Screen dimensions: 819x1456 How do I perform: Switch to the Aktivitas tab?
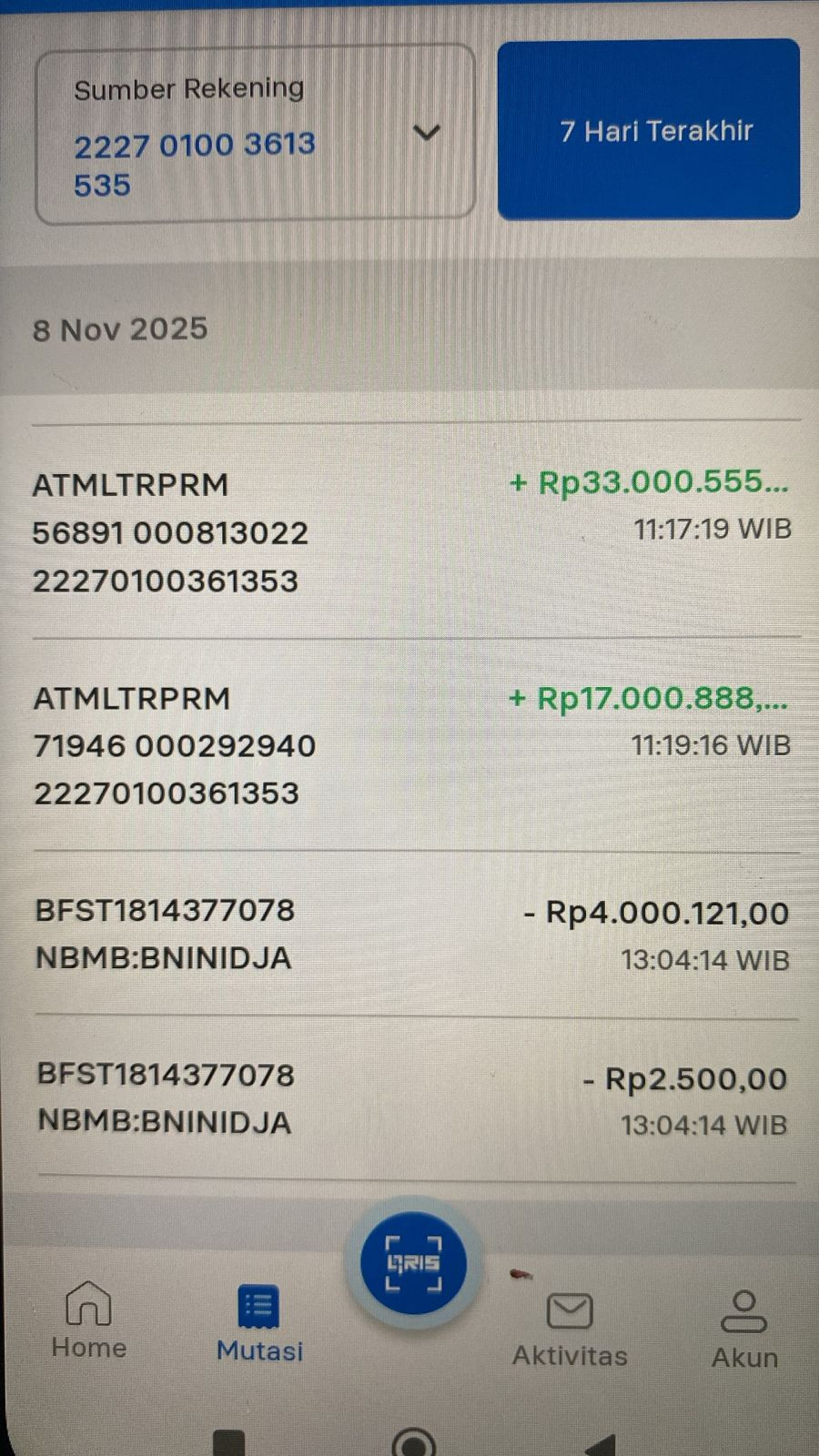coord(570,1329)
